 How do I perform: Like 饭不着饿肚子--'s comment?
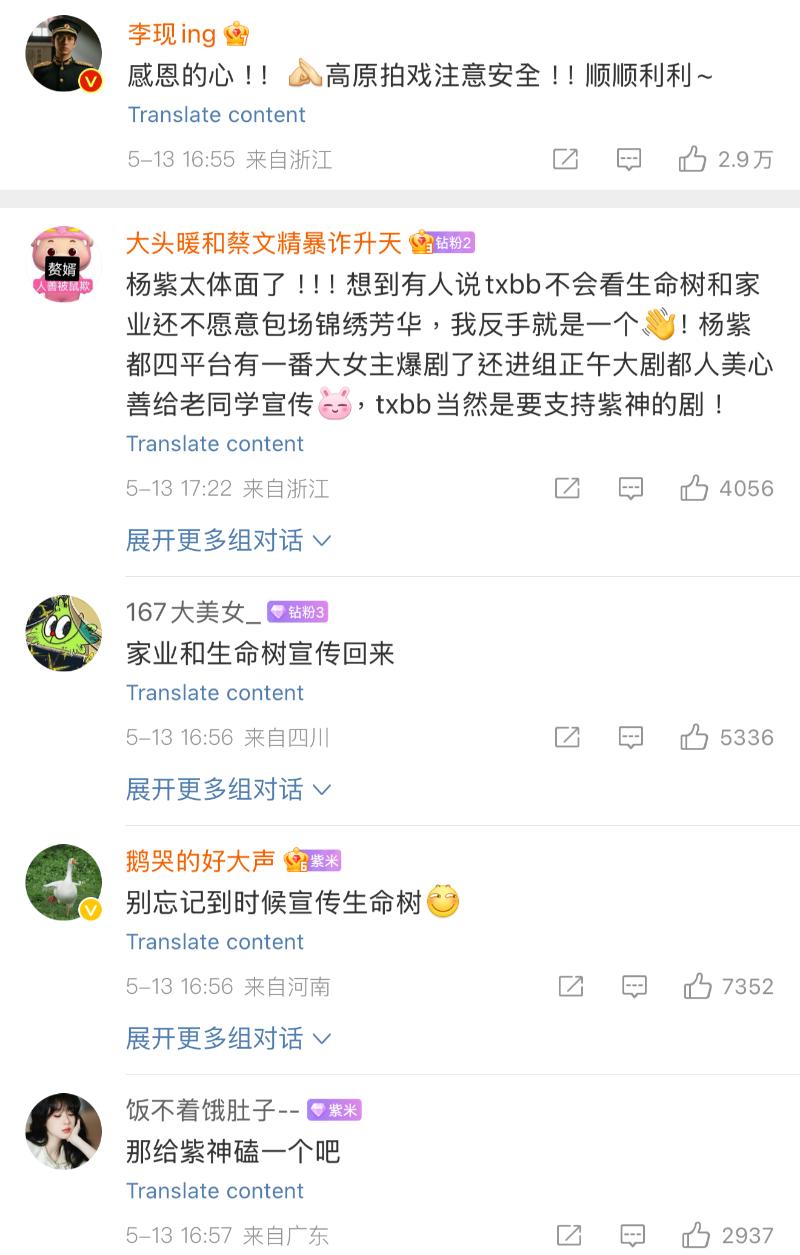tap(695, 1235)
